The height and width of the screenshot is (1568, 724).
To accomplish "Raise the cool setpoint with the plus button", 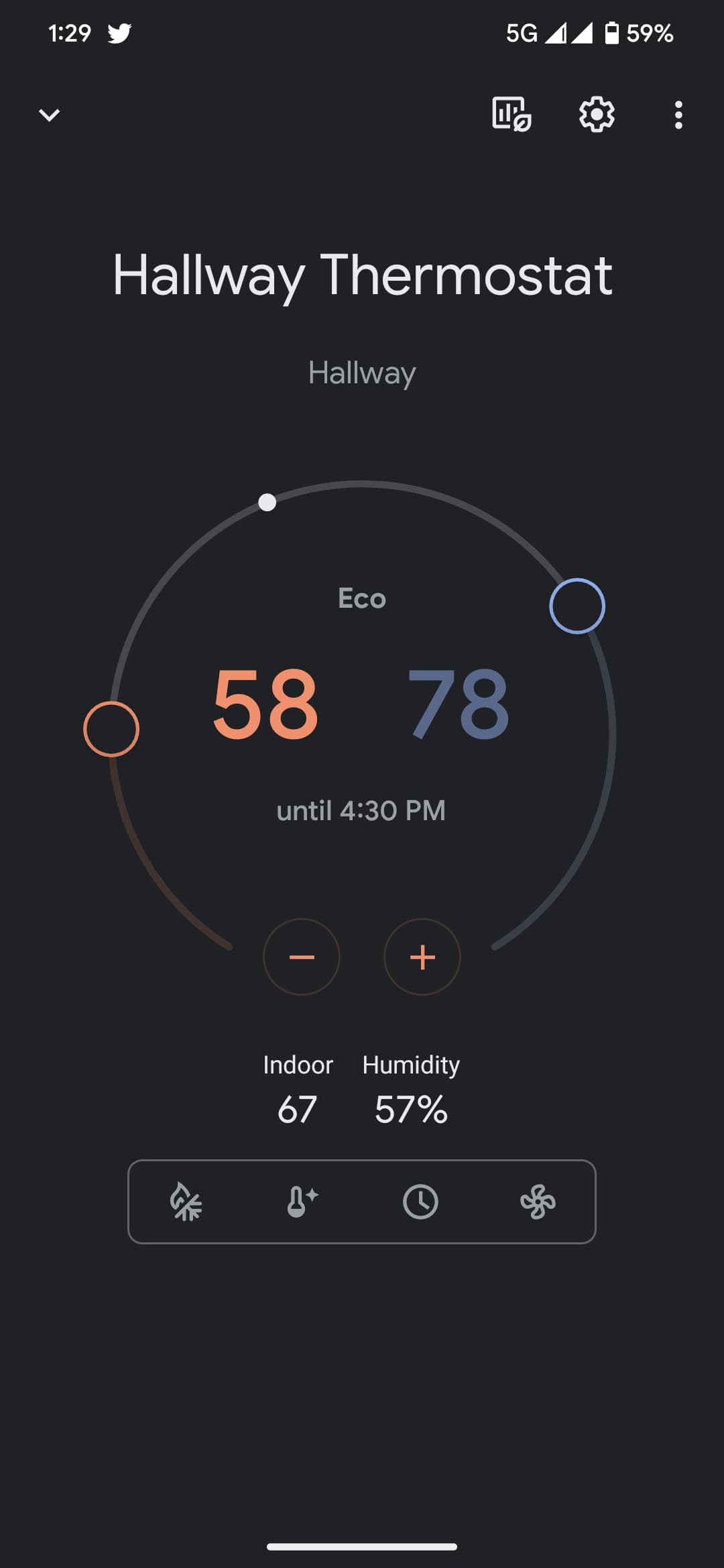I will click(x=422, y=958).
